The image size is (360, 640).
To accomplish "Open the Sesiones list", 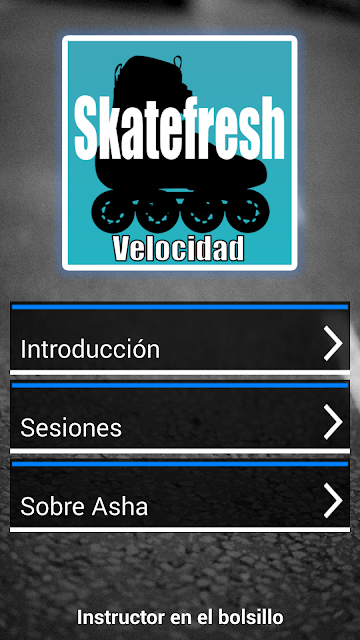I will (180, 417).
